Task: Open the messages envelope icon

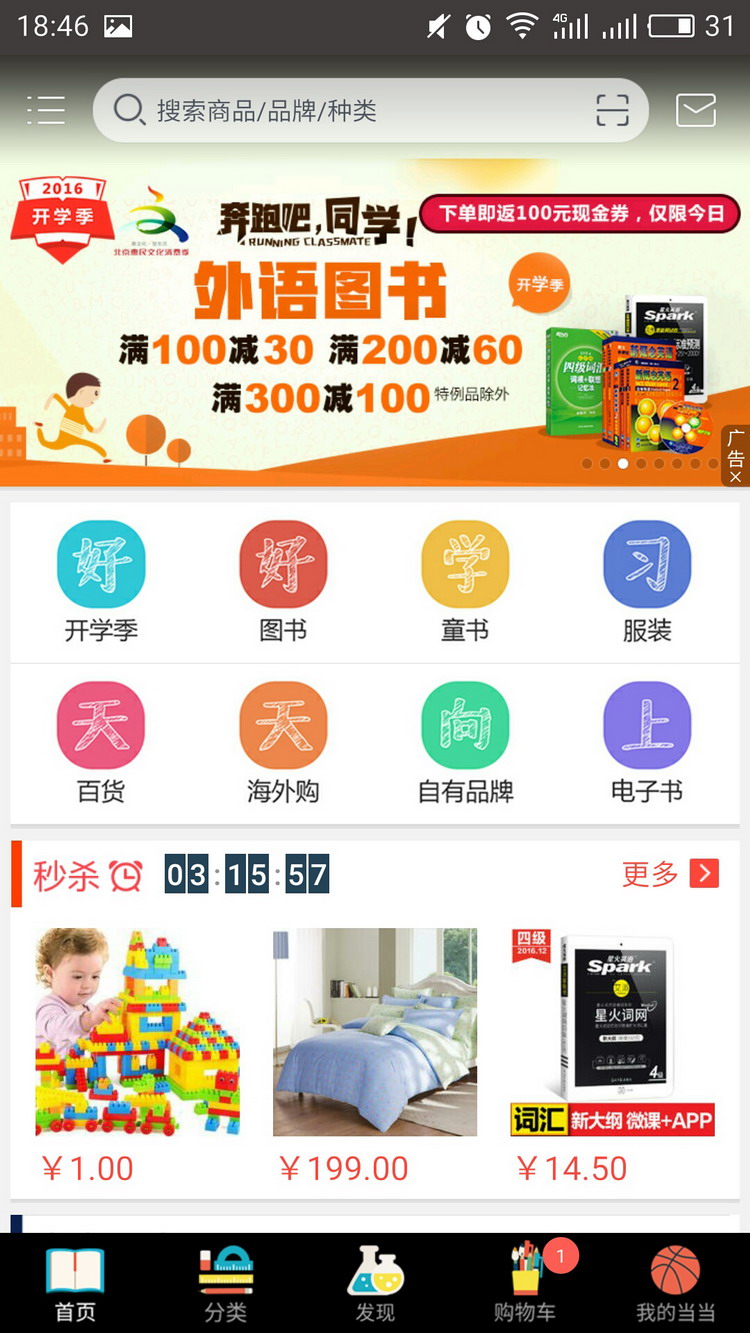Action: click(x=696, y=110)
